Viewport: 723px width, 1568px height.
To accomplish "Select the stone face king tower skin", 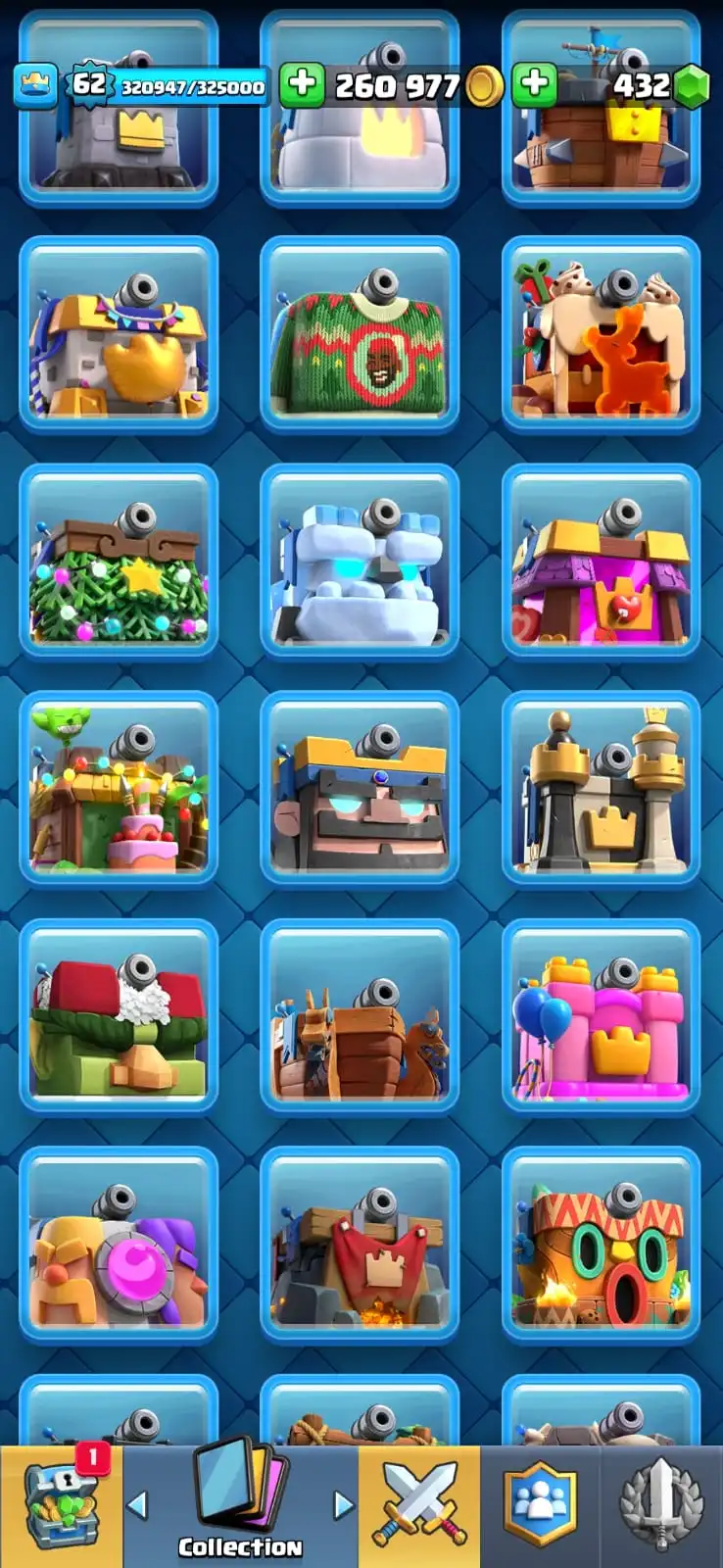I will coord(360,788).
